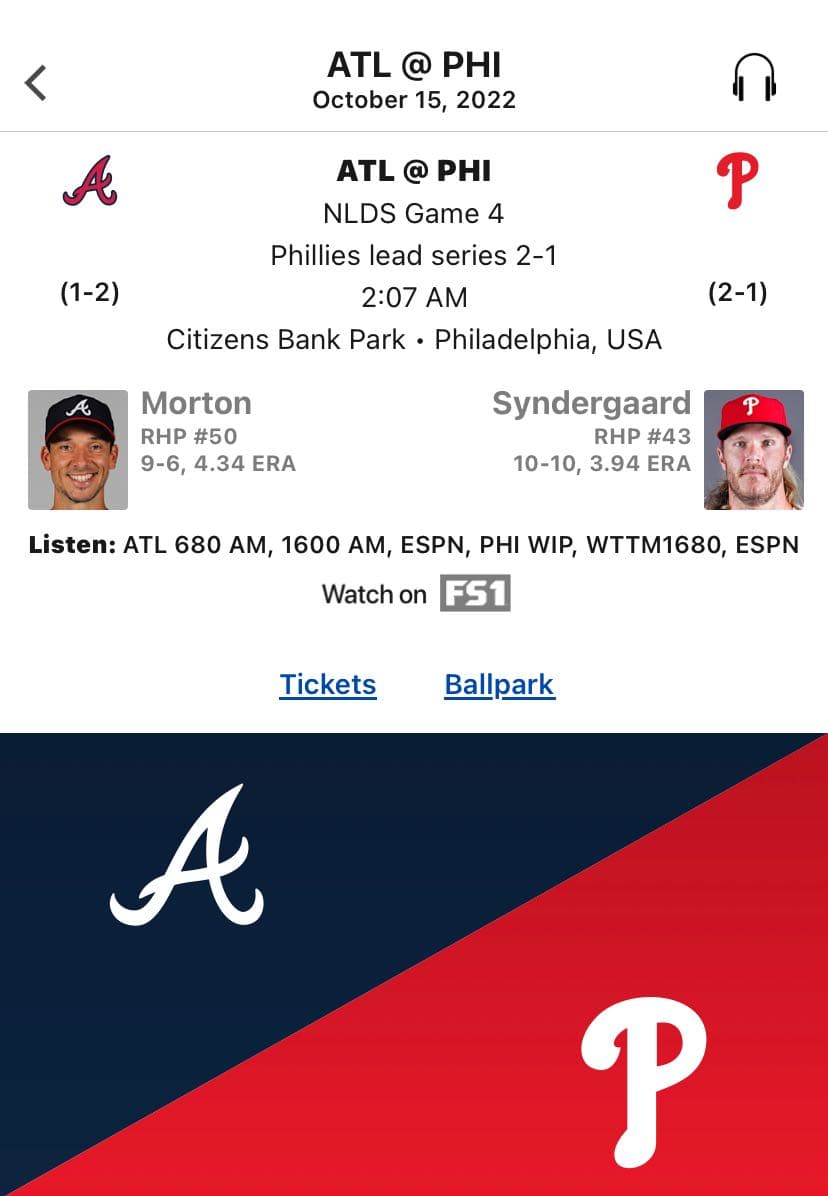Screen dimensions: 828x1196
Task: Tap the ATL @ PHI header title
Action: click(414, 64)
